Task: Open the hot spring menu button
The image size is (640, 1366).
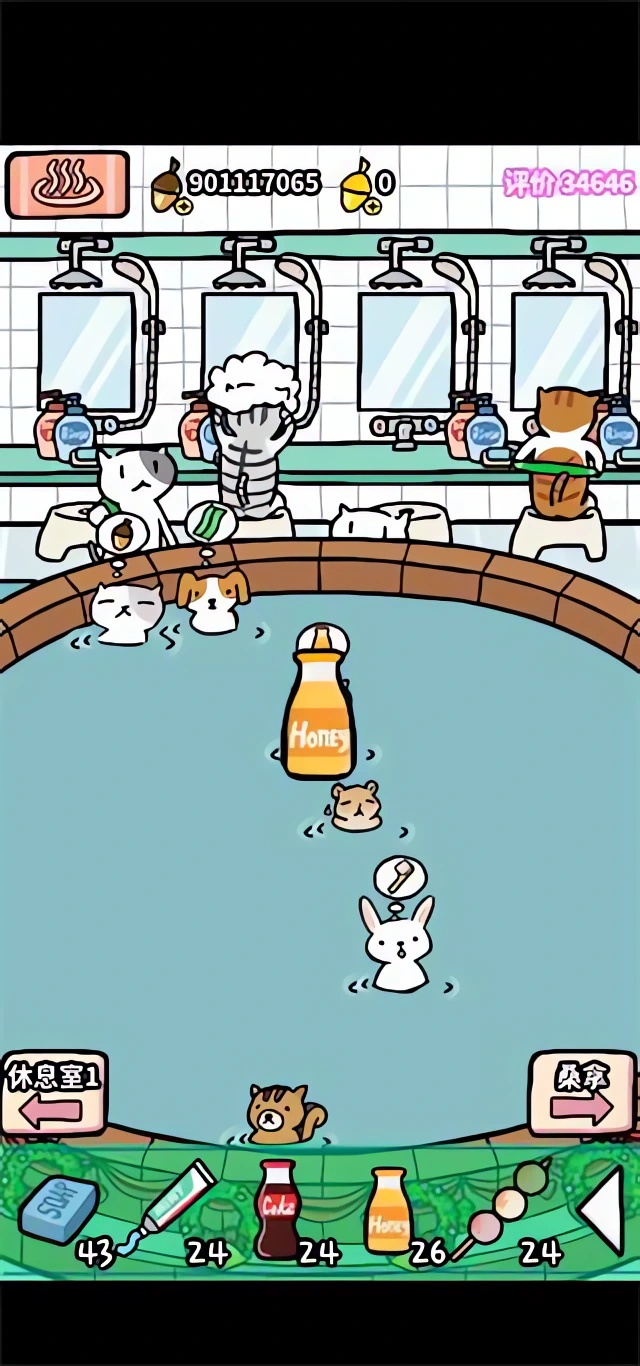Action: (67, 184)
